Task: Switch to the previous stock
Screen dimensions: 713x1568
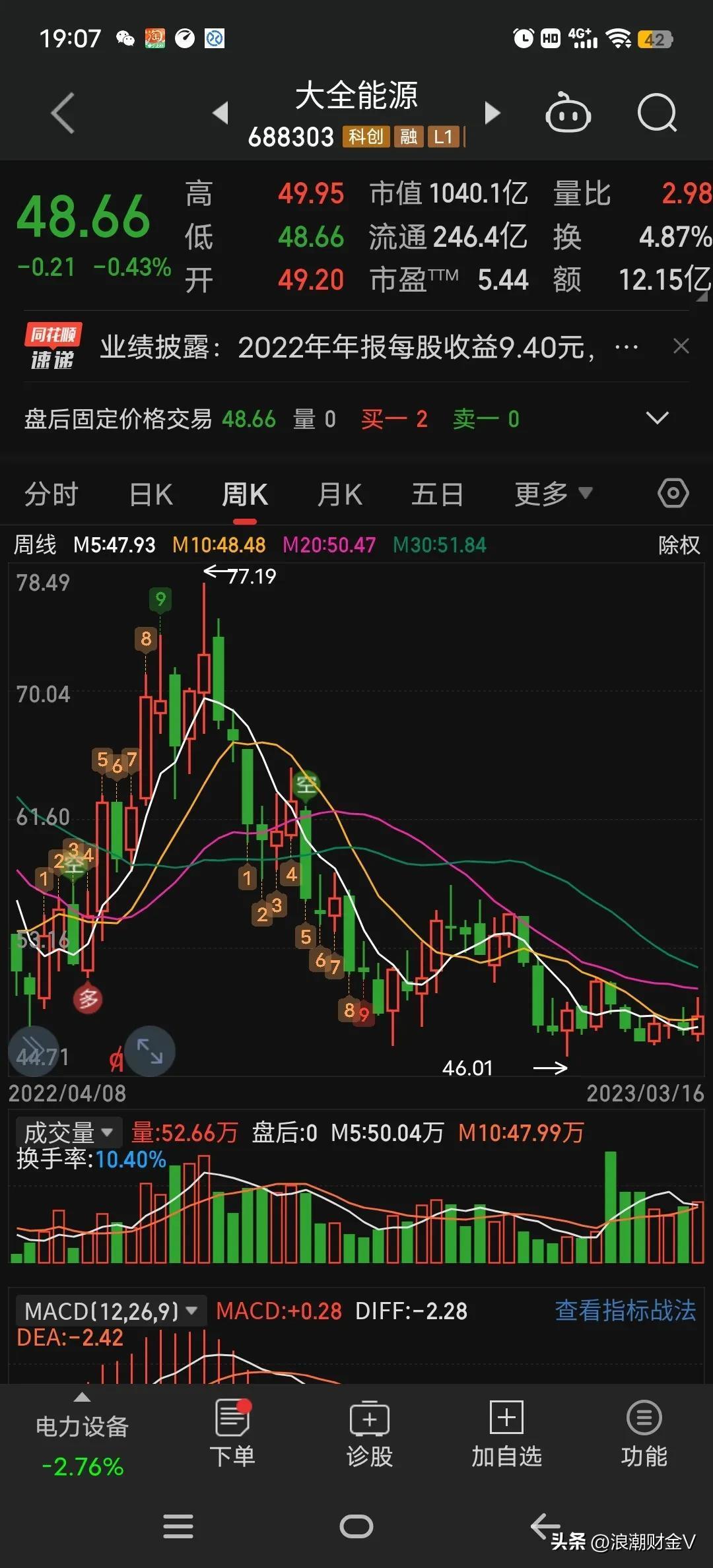Action: (221, 113)
